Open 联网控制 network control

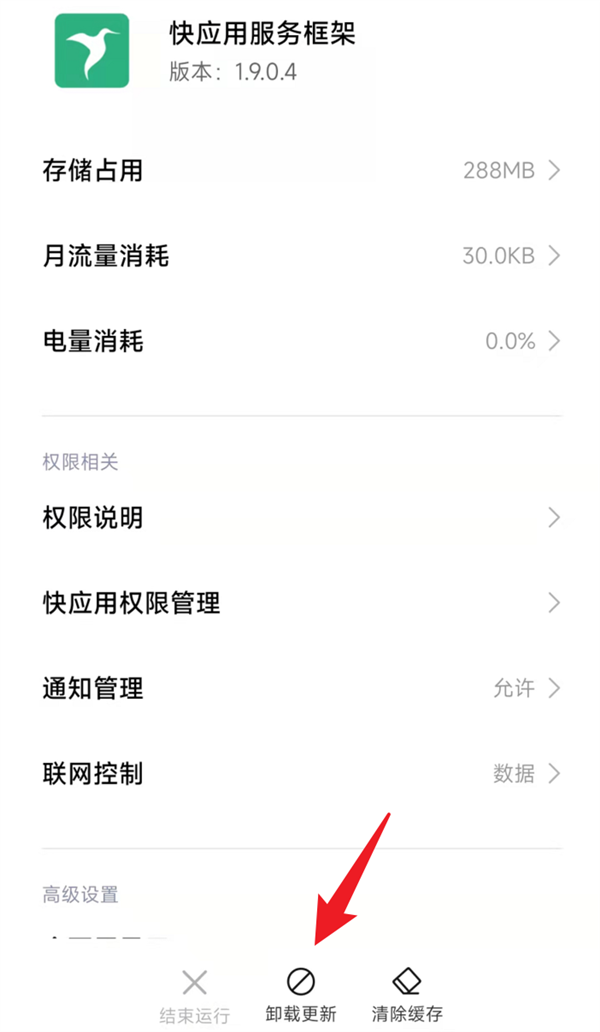[x=300, y=774]
